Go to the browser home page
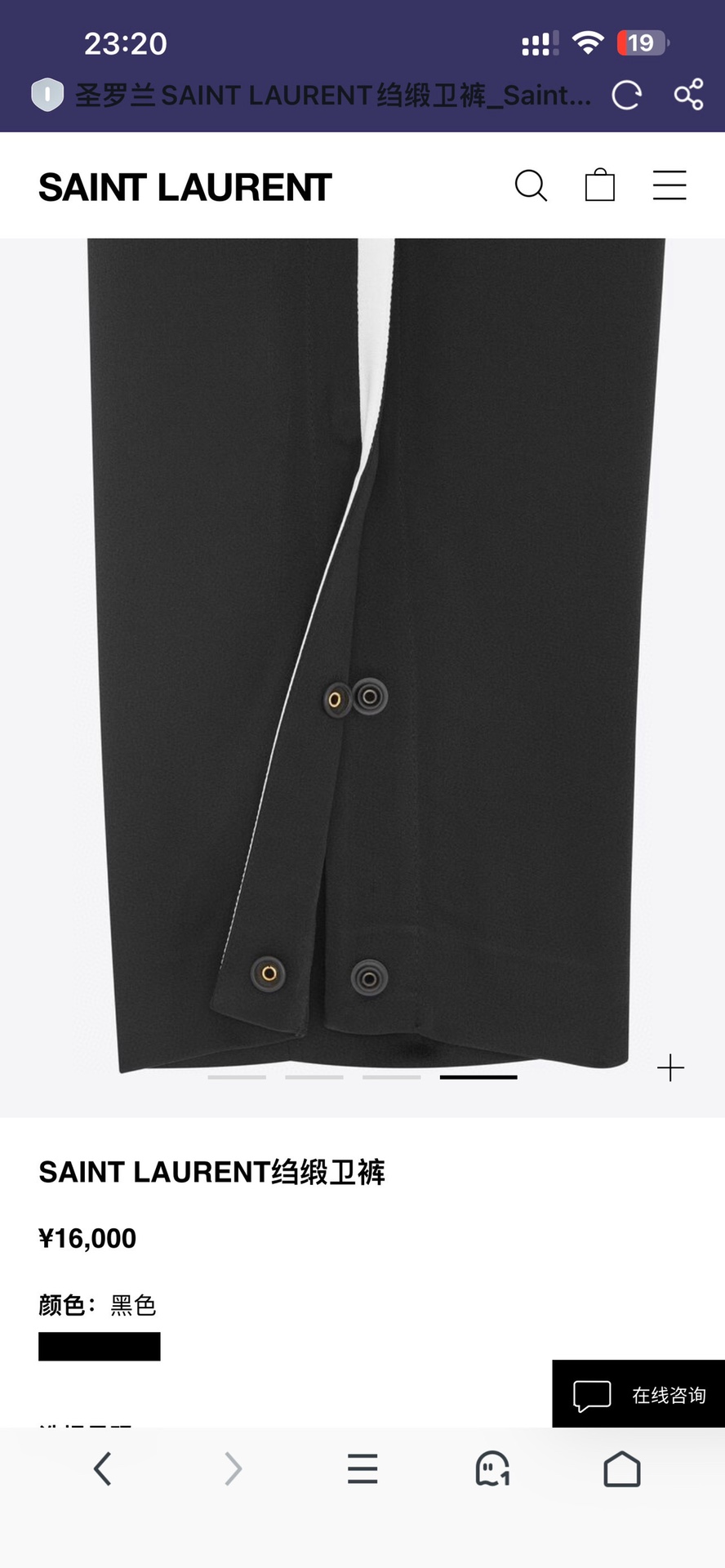The width and height of the screenshot is (725, 1568). coord(622,1469)
